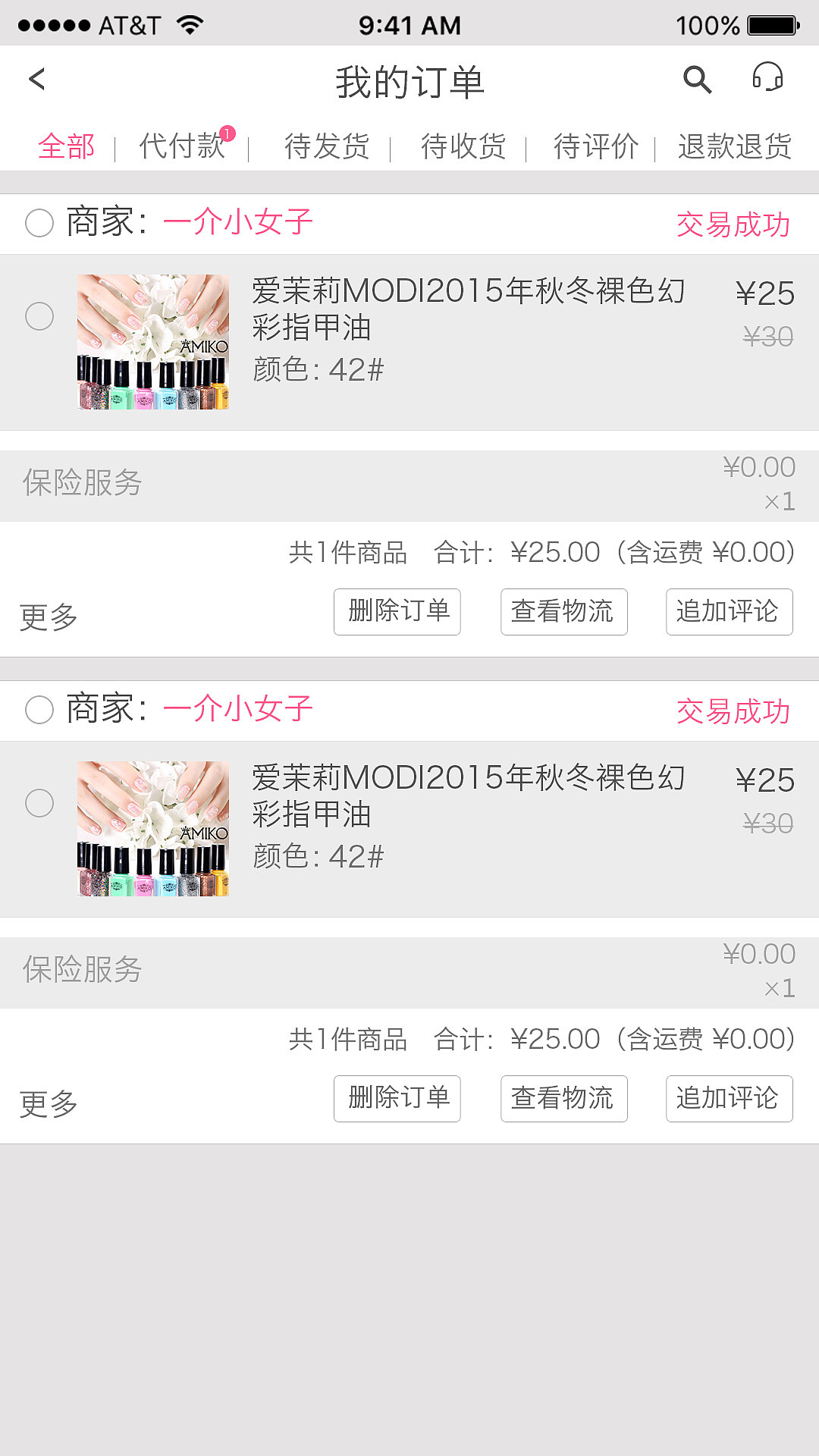Tap 追加评论 on the second order
819x1456 pixels.
pyautogui.click(x=729, y=1098)
